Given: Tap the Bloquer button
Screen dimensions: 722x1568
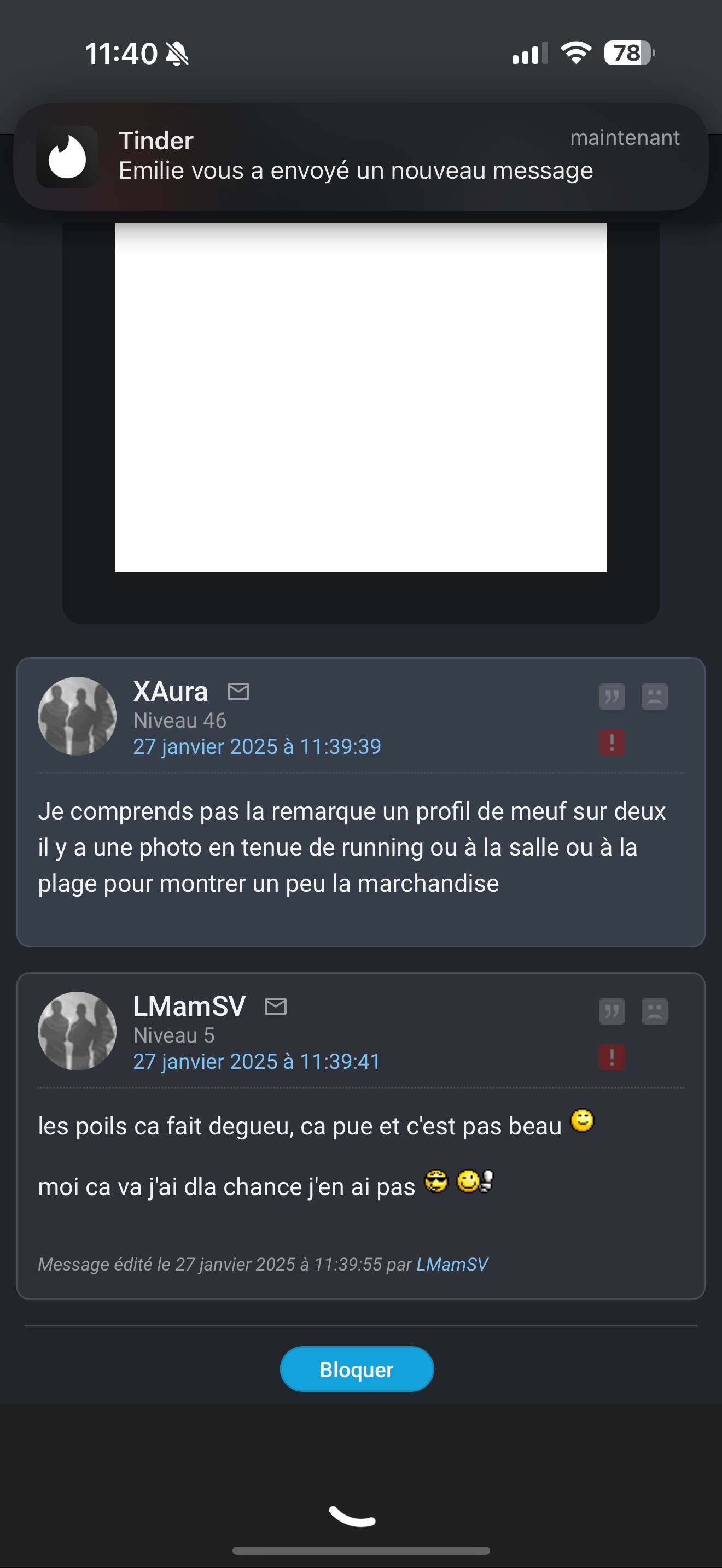Looking at the screenshot, I should (357, 1369).
